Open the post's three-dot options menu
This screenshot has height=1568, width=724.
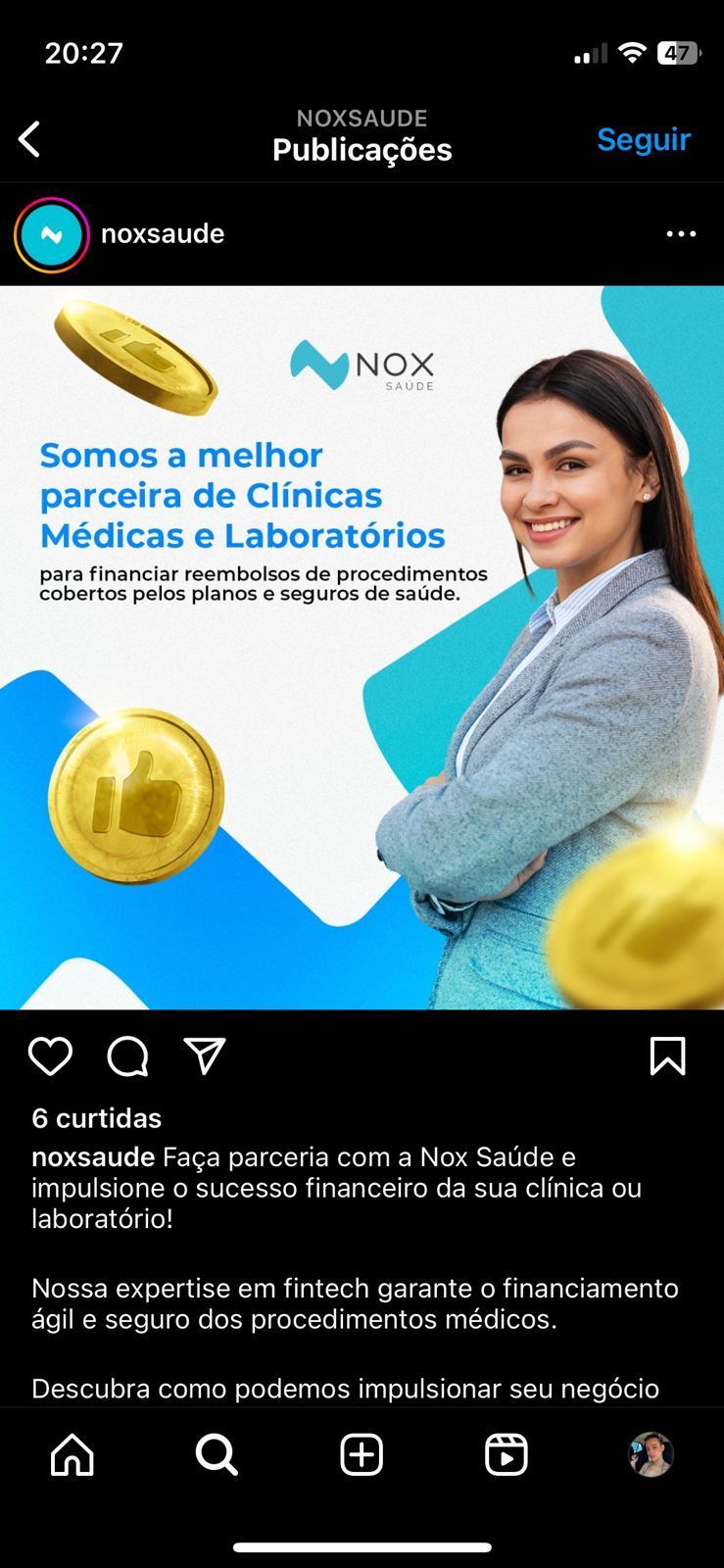point(681,234)
